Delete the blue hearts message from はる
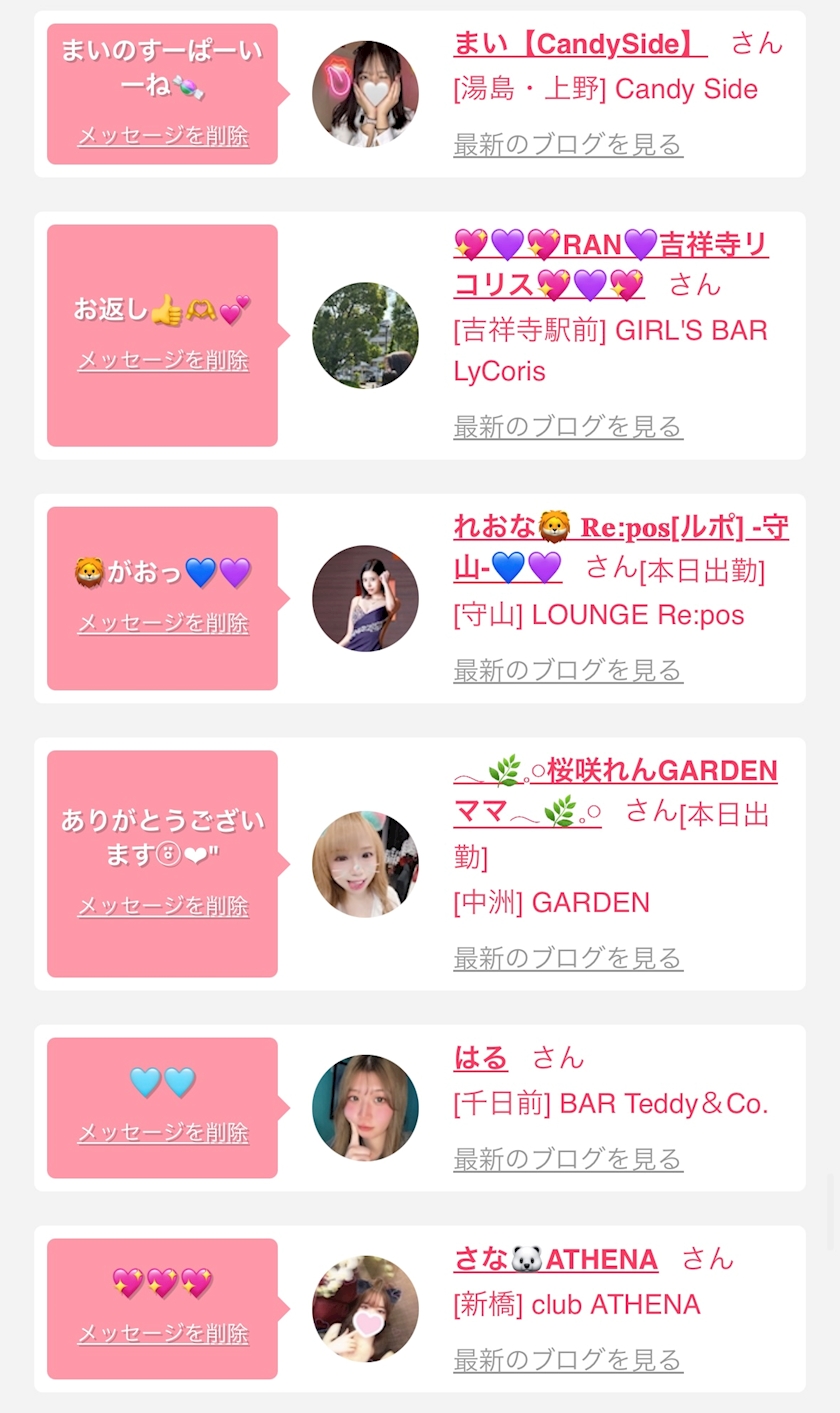Screen dimensions: 840x1413 (163, 1133)
